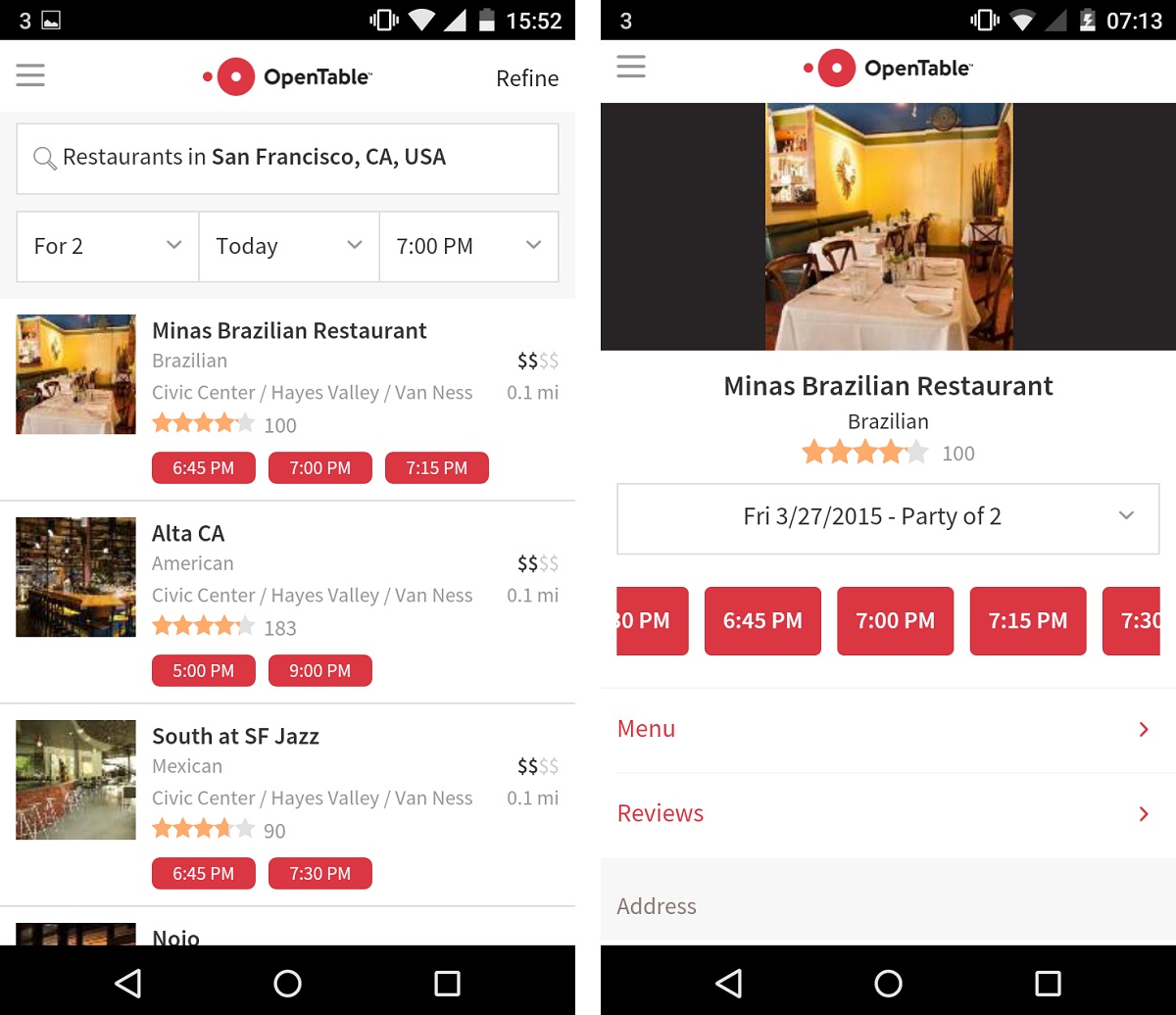The image size is (1176, 1015).
Task: Change the 7:00 PM time dropdown
Action: 468,246
